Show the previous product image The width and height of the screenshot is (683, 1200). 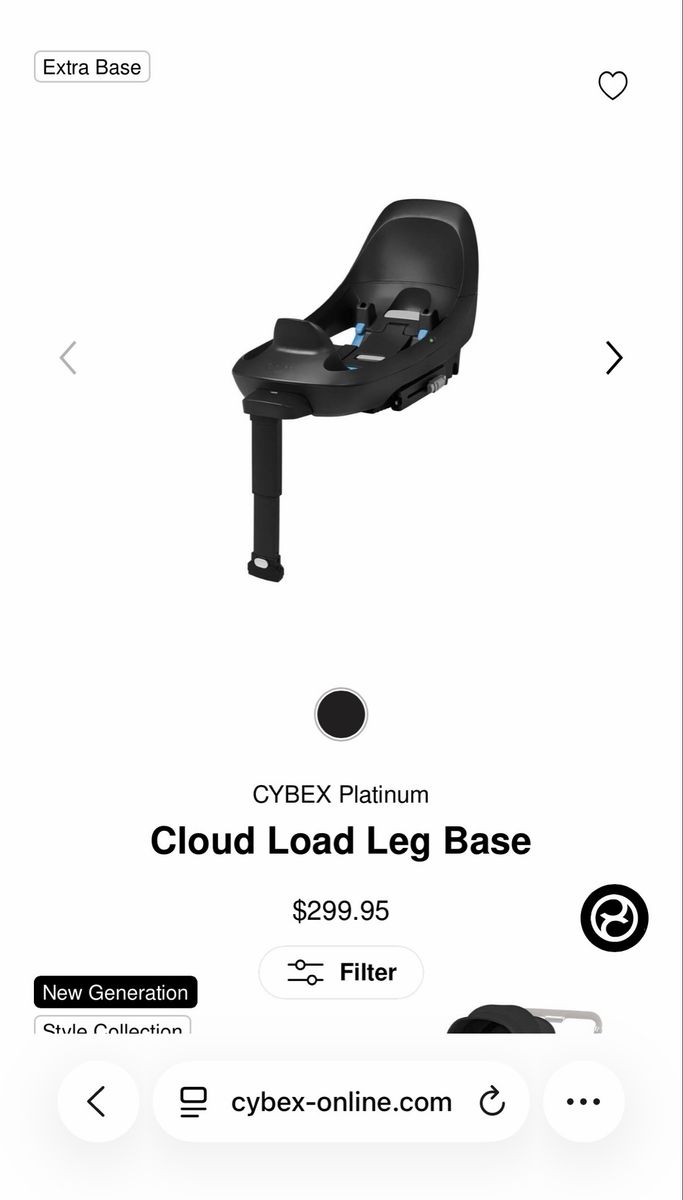point(68,357)
